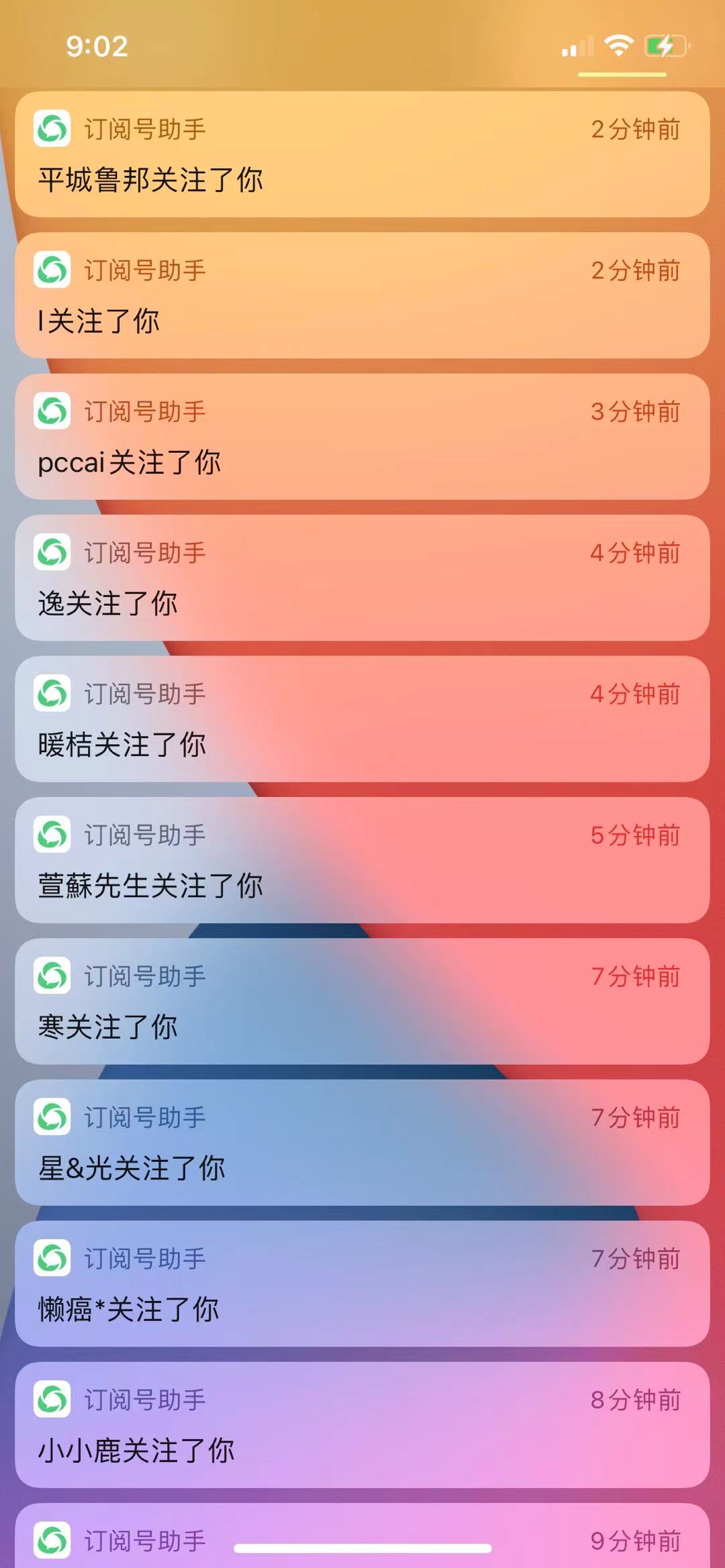Image resolution: width=725 pixels, height=1568 pixels.
Task: Open the 星&光关注了你 notification
Action: 362,1142
